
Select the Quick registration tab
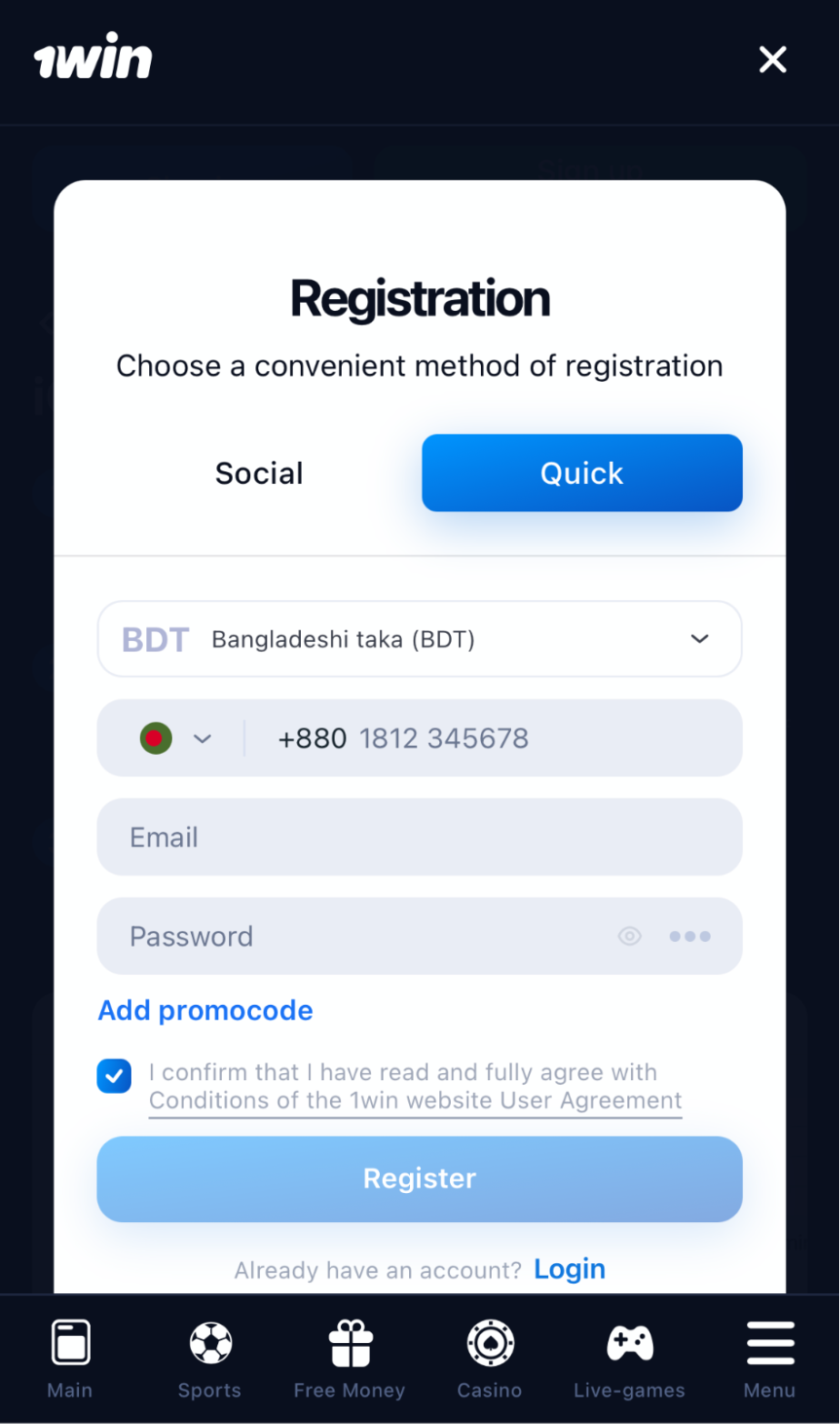click(582, 473)
